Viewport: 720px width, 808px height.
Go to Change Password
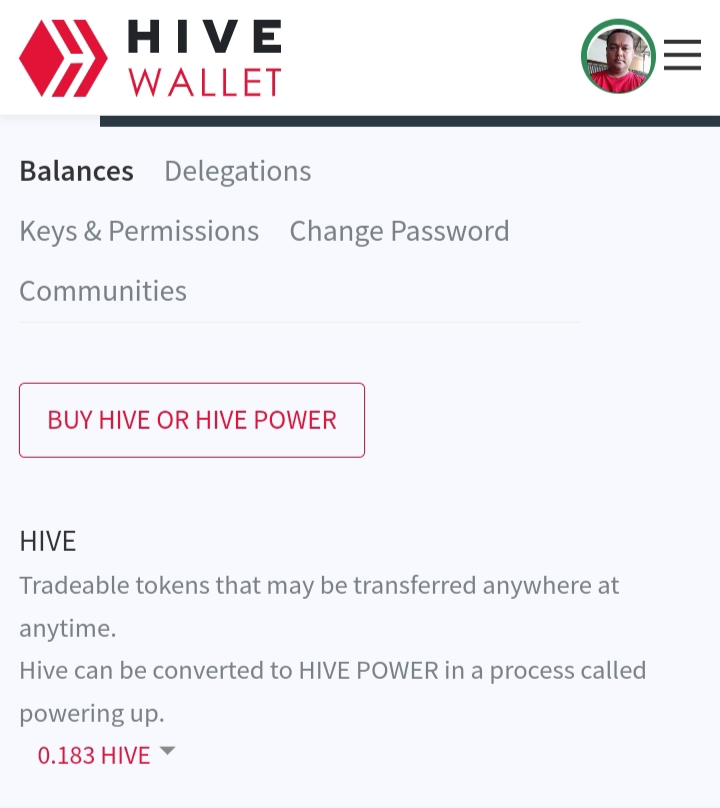tap(399, 231)
